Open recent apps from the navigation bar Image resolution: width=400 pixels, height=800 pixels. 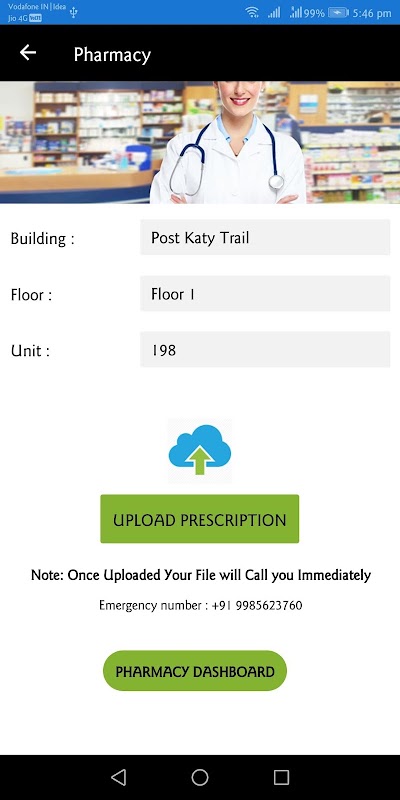[281, 777]
